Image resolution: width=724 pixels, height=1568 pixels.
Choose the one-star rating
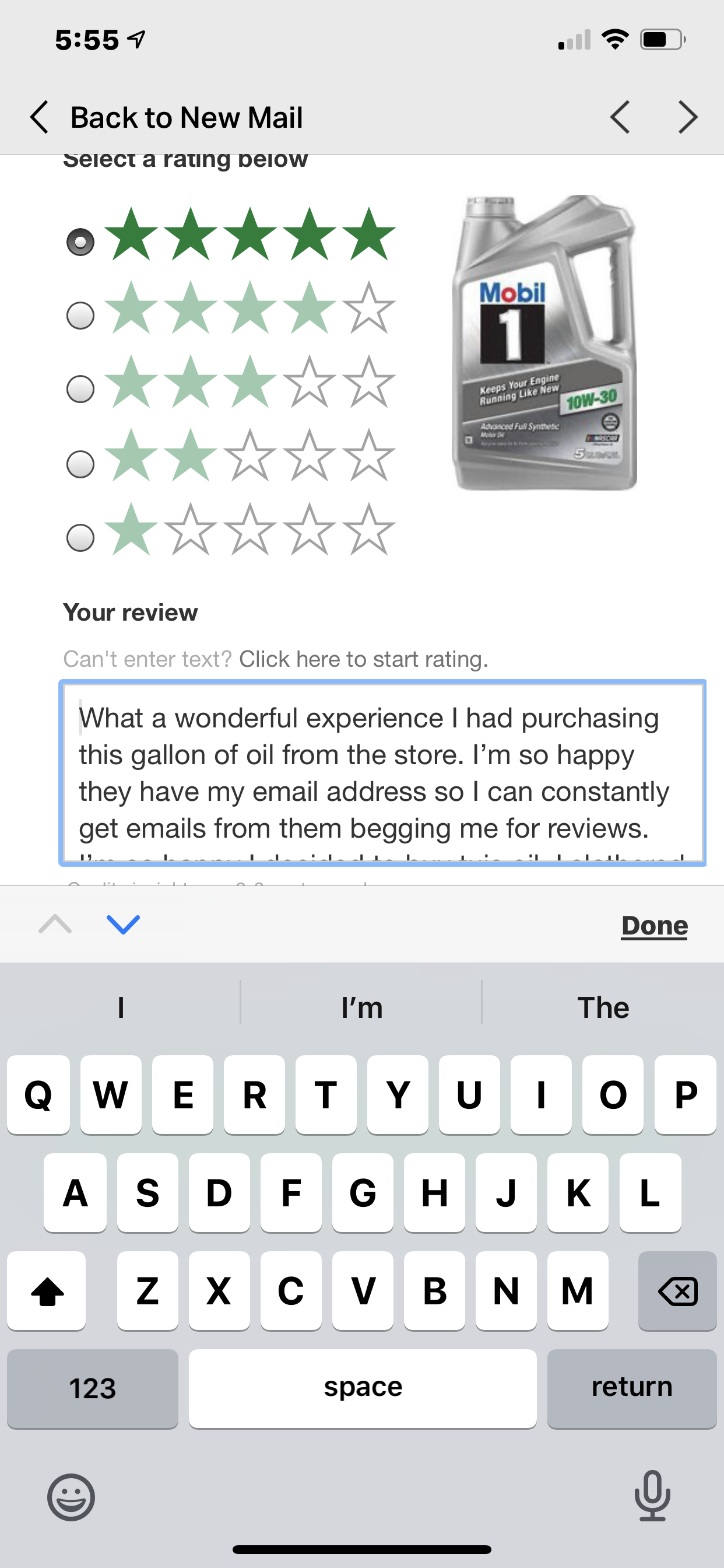(80, 537)
